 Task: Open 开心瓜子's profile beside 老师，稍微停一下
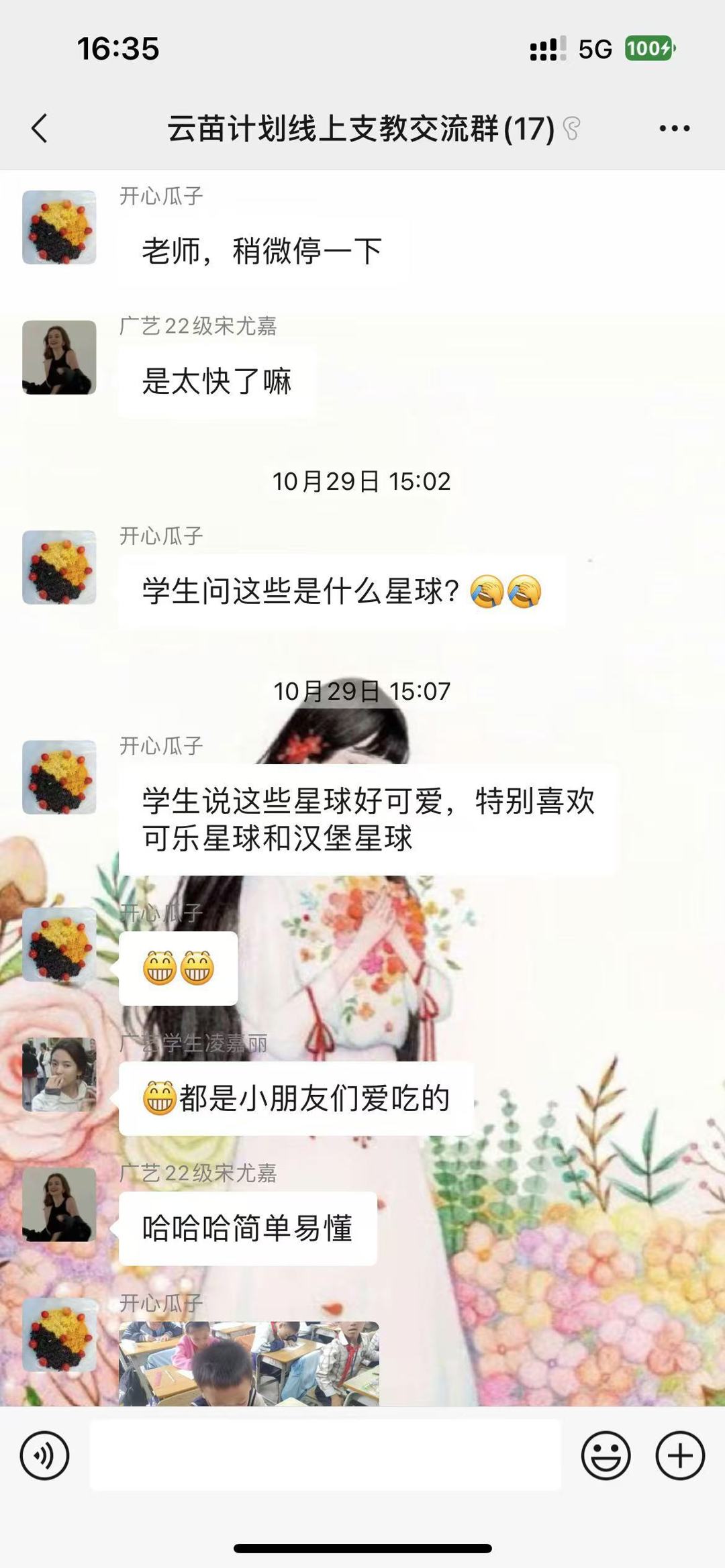(59, 227)
